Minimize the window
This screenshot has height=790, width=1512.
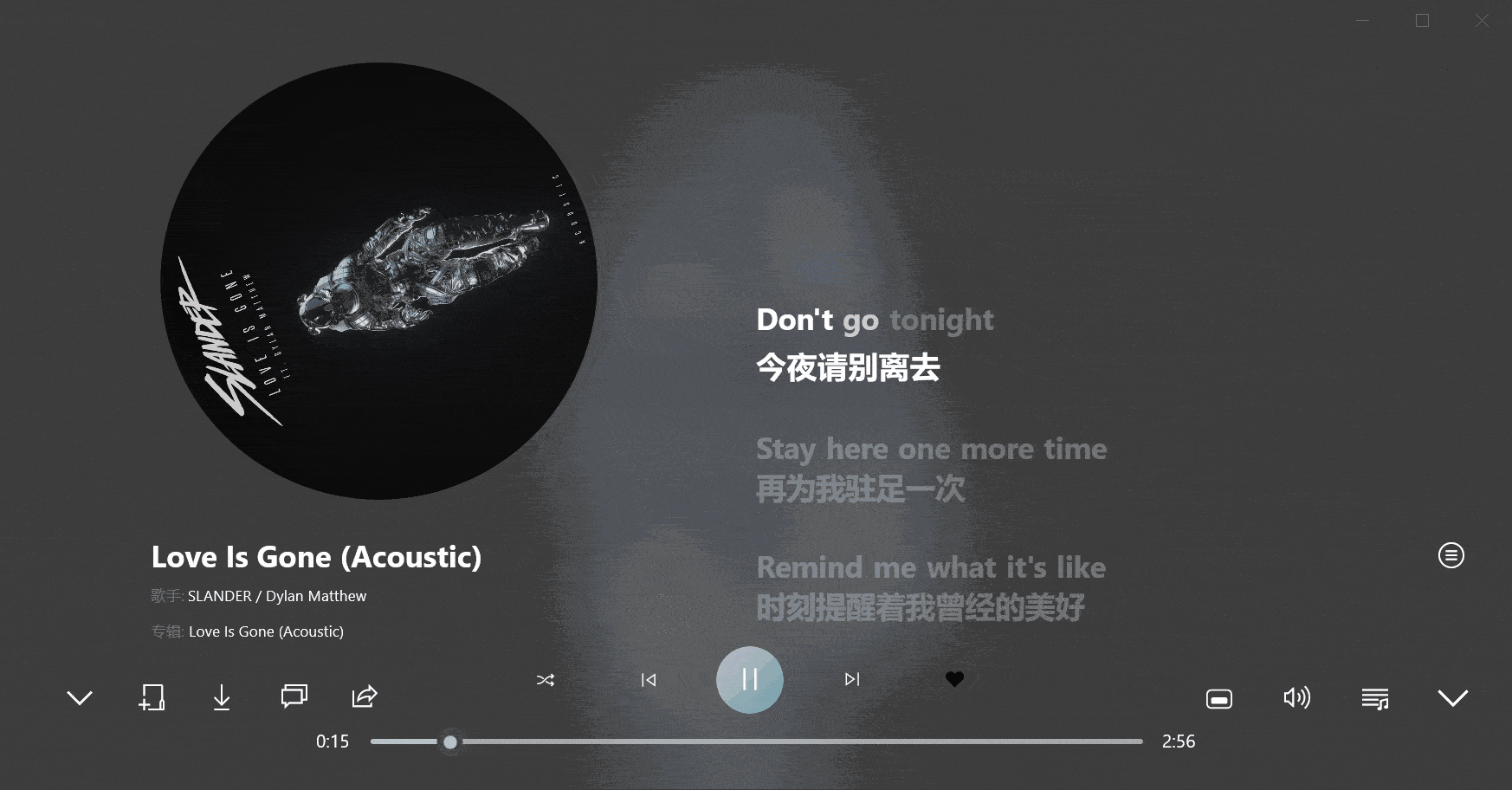[1362, 21]
